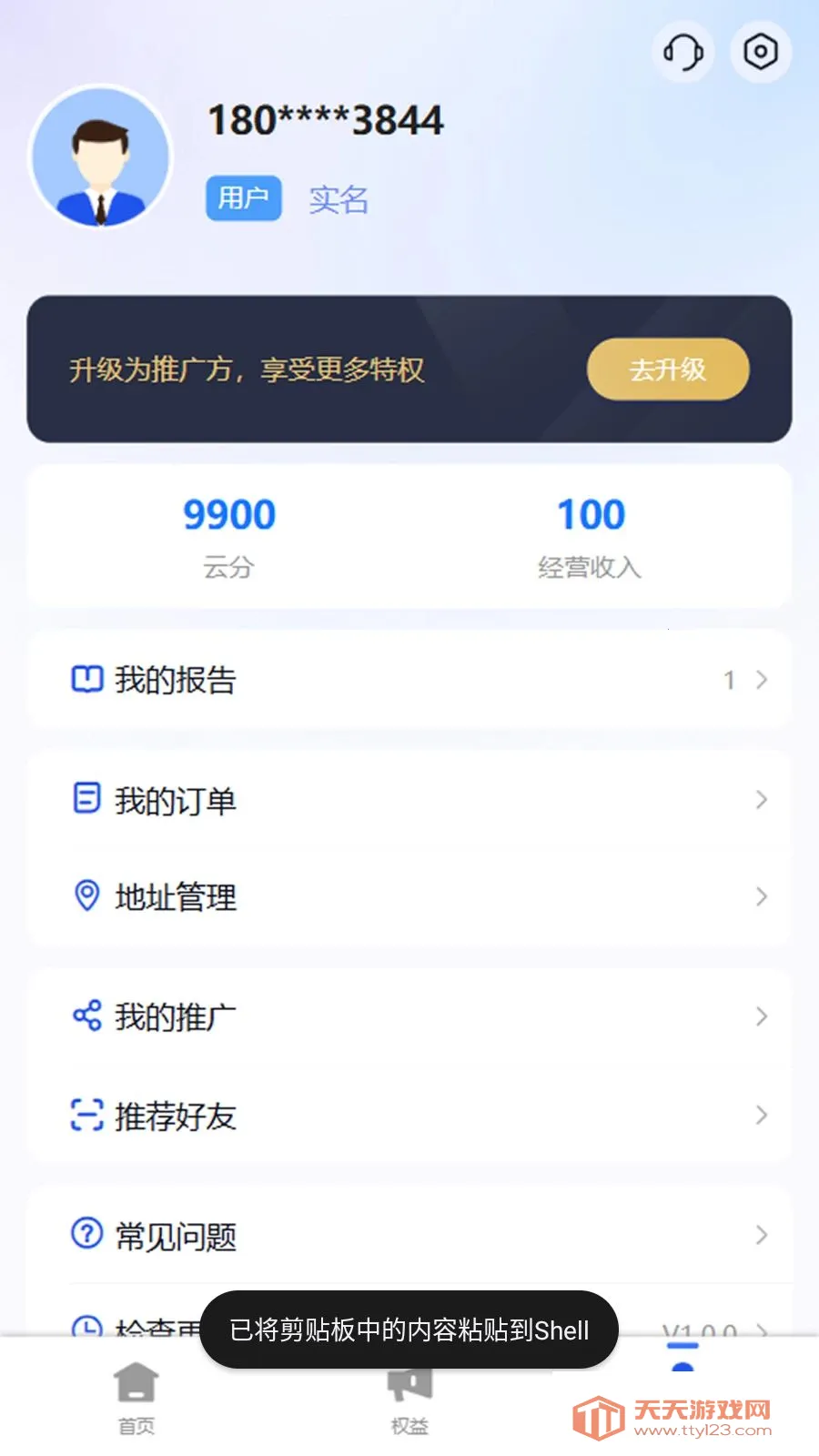Screen dimensions: 819x1456
Task: Open 地址管理 address management
Action: point(409,897)
